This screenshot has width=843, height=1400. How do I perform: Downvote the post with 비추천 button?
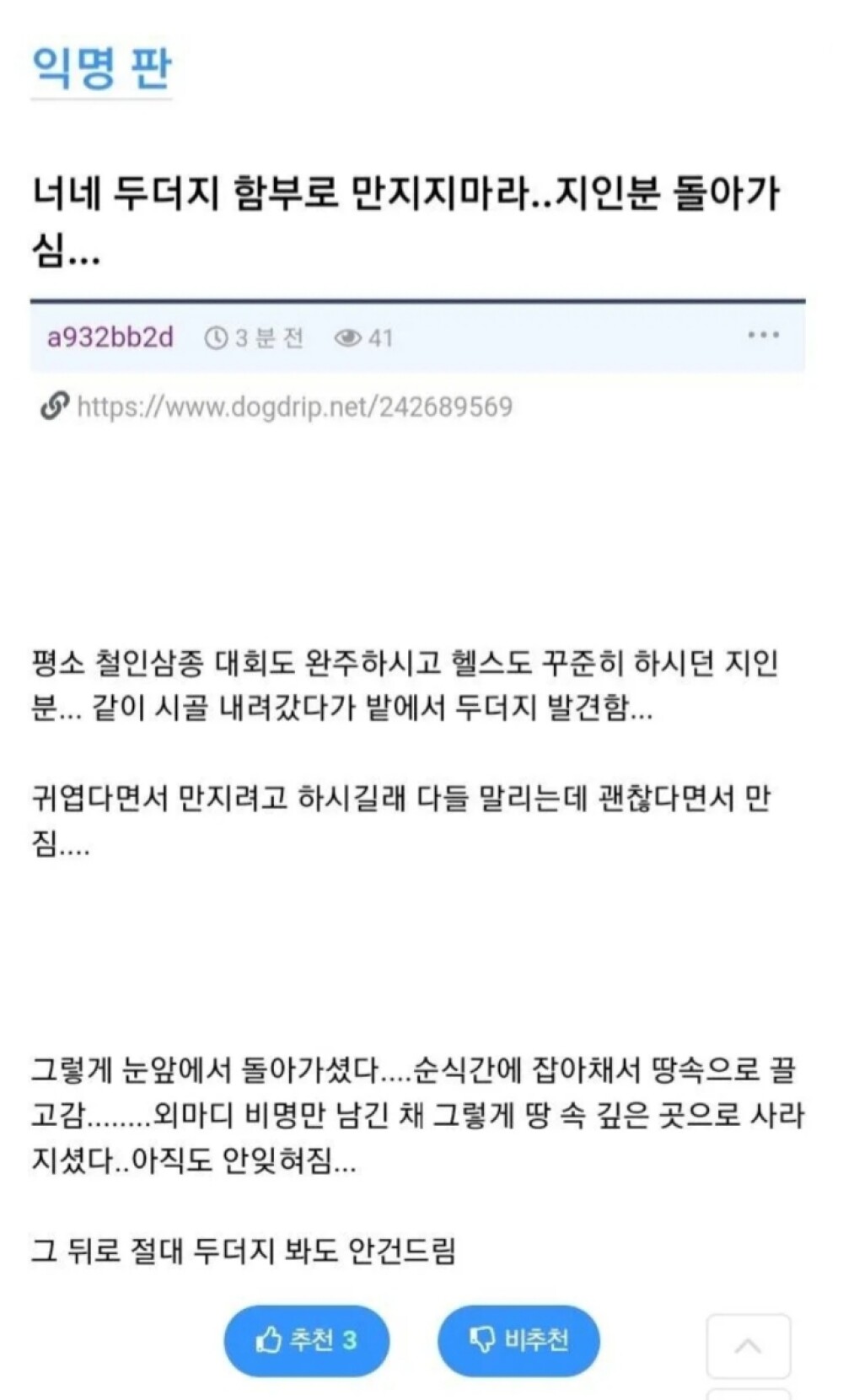point(518,1339)
